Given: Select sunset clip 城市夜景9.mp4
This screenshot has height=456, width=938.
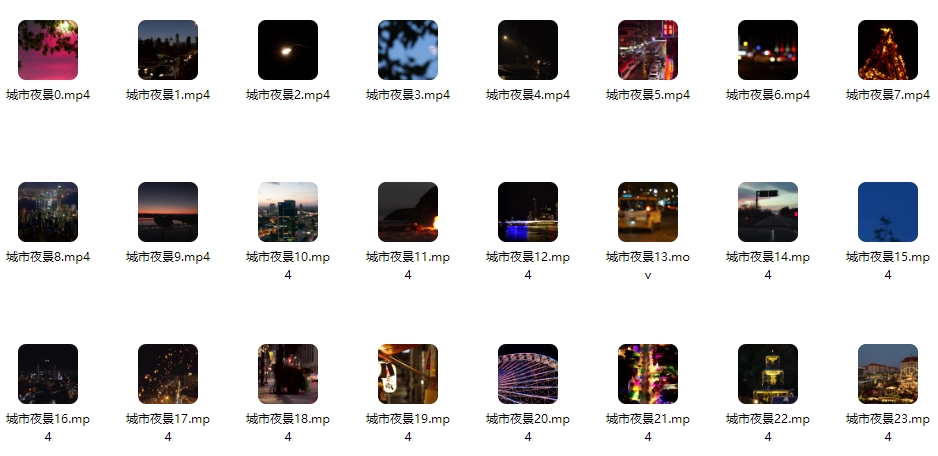Looking at the screenshot, I should pos(168,212).
